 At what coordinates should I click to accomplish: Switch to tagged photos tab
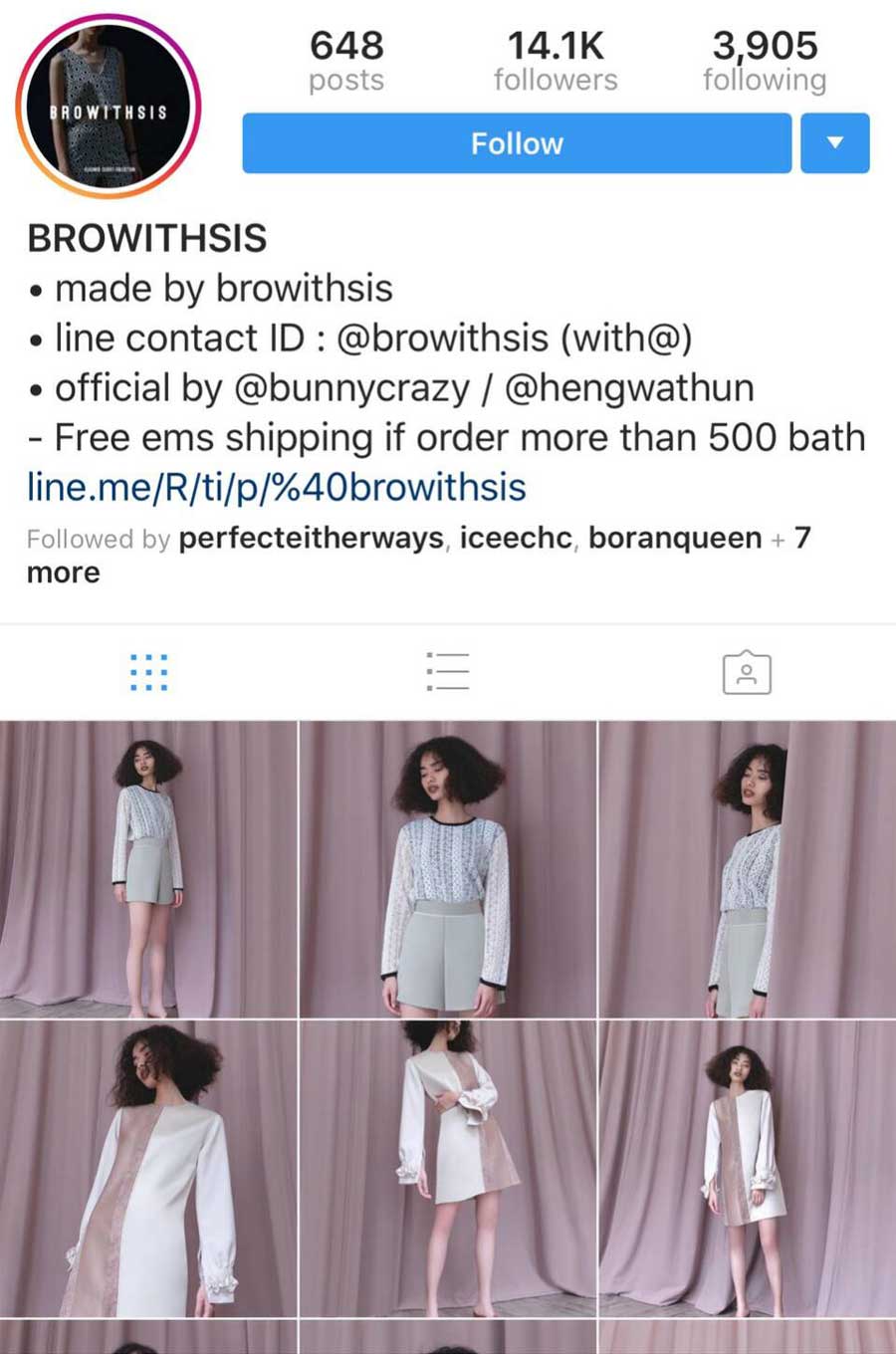click(747, 673)
